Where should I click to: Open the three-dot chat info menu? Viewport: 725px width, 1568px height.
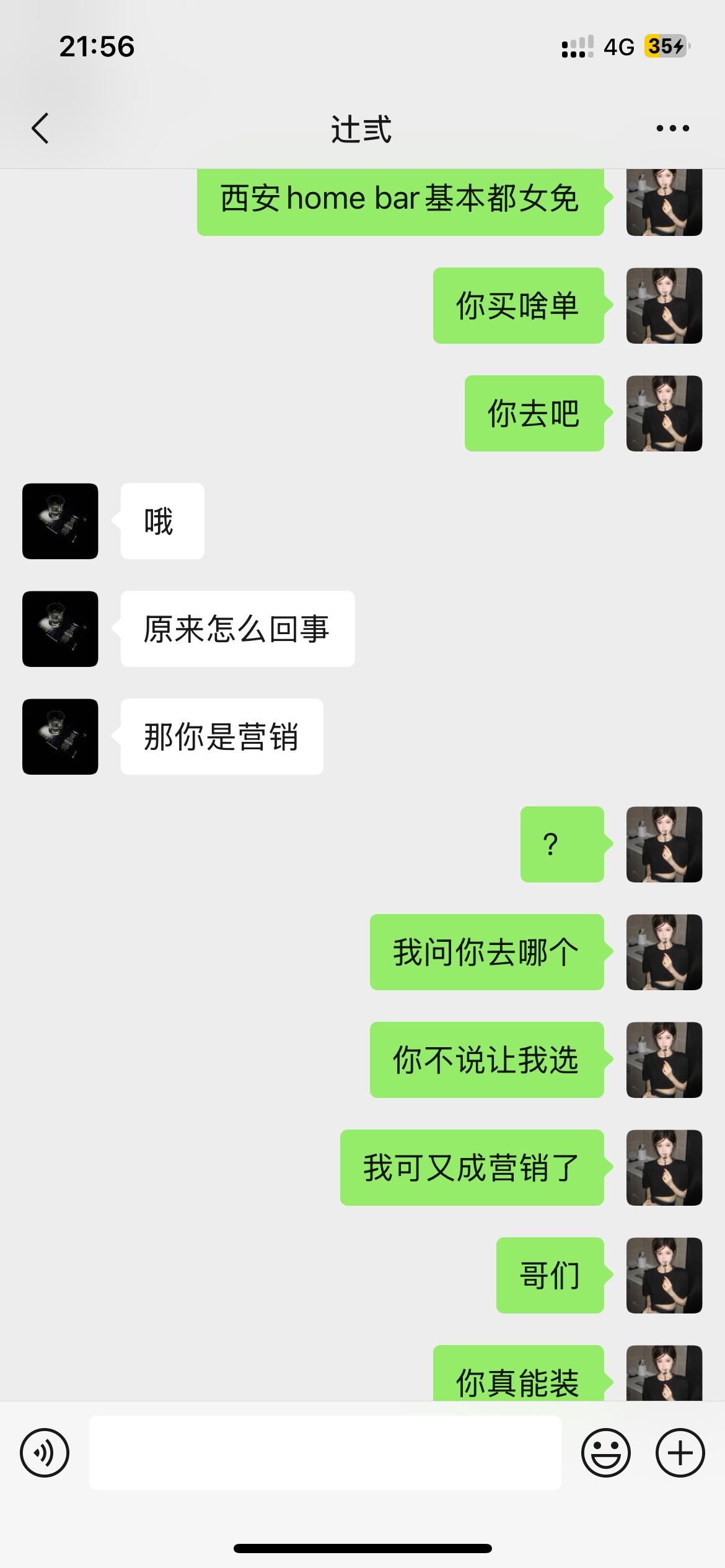point(672,129)
